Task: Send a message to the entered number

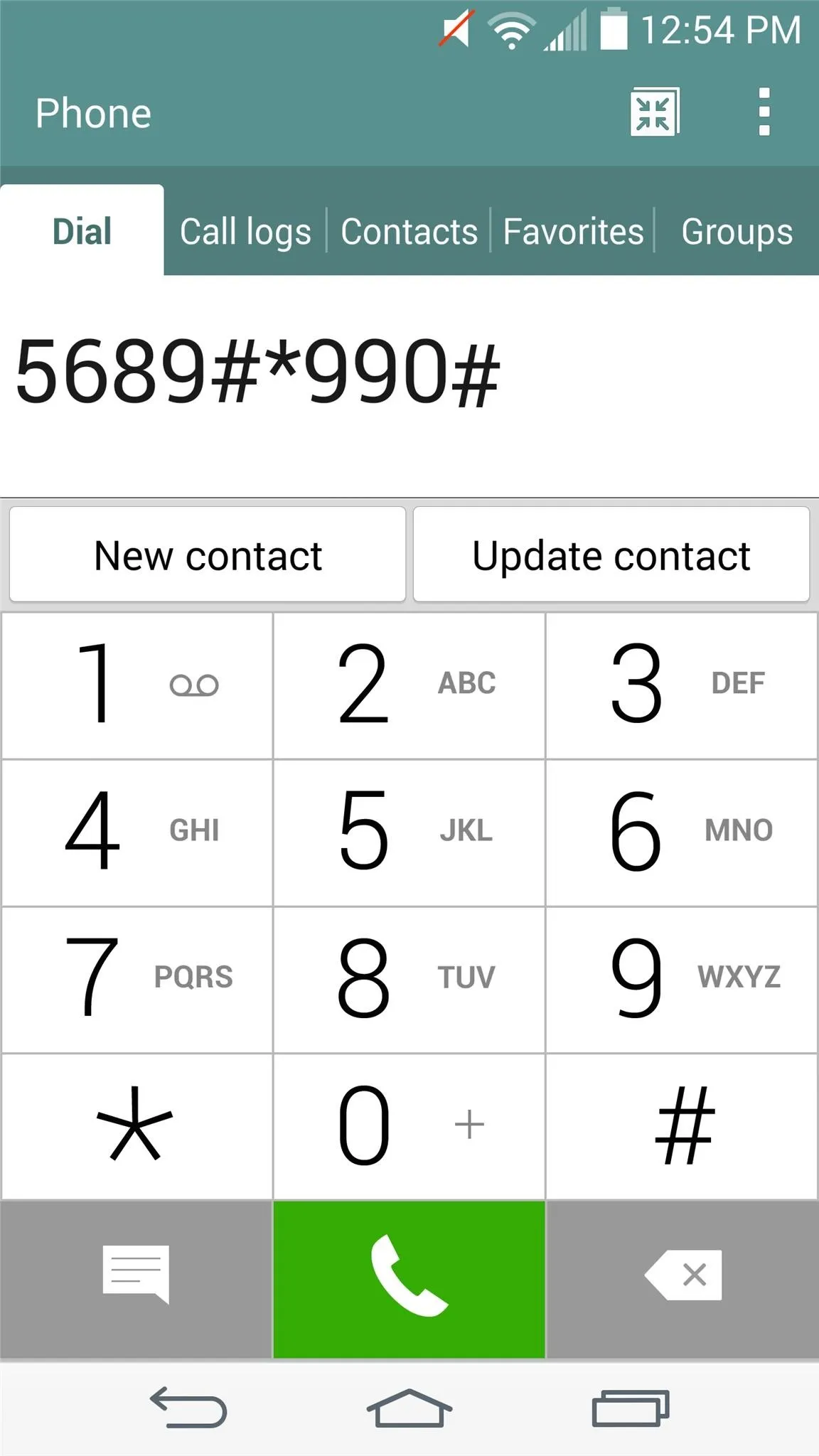Action: [x=136, y=1279]
